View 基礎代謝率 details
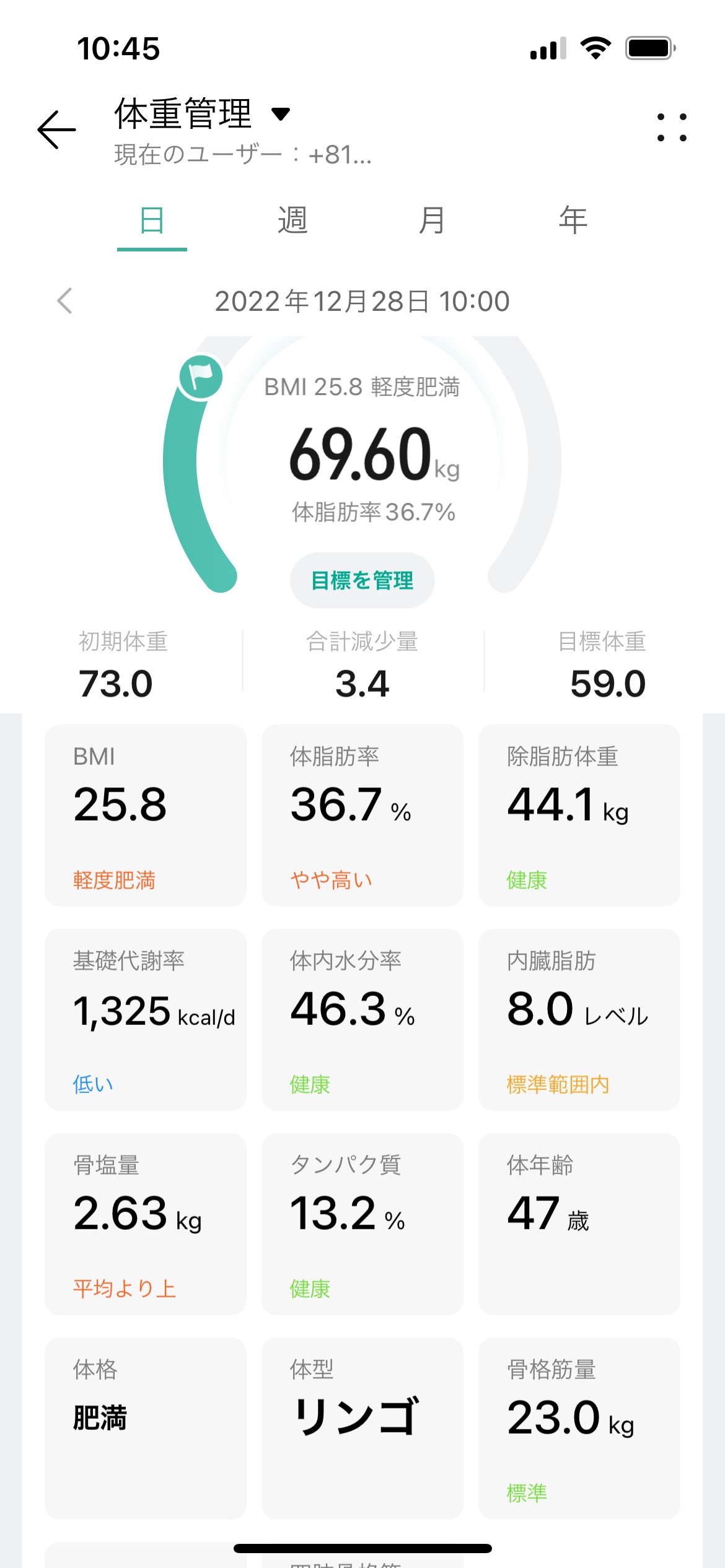 146,1019
